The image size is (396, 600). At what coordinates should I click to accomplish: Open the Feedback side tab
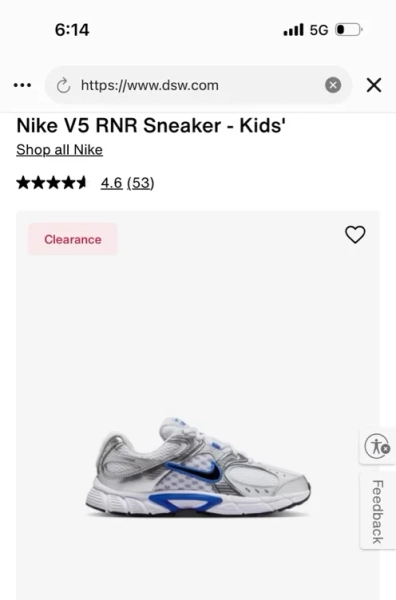pyautogui.click(x=378, y=511)
